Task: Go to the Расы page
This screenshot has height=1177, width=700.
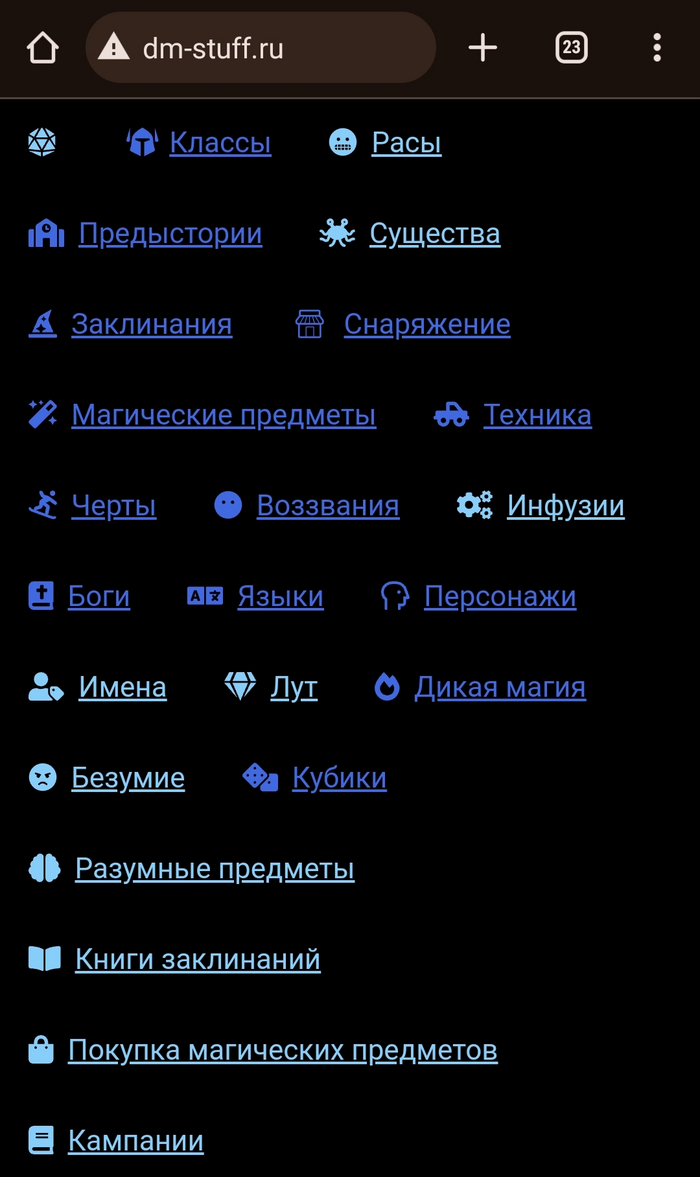Action: (x=406, y=143)
